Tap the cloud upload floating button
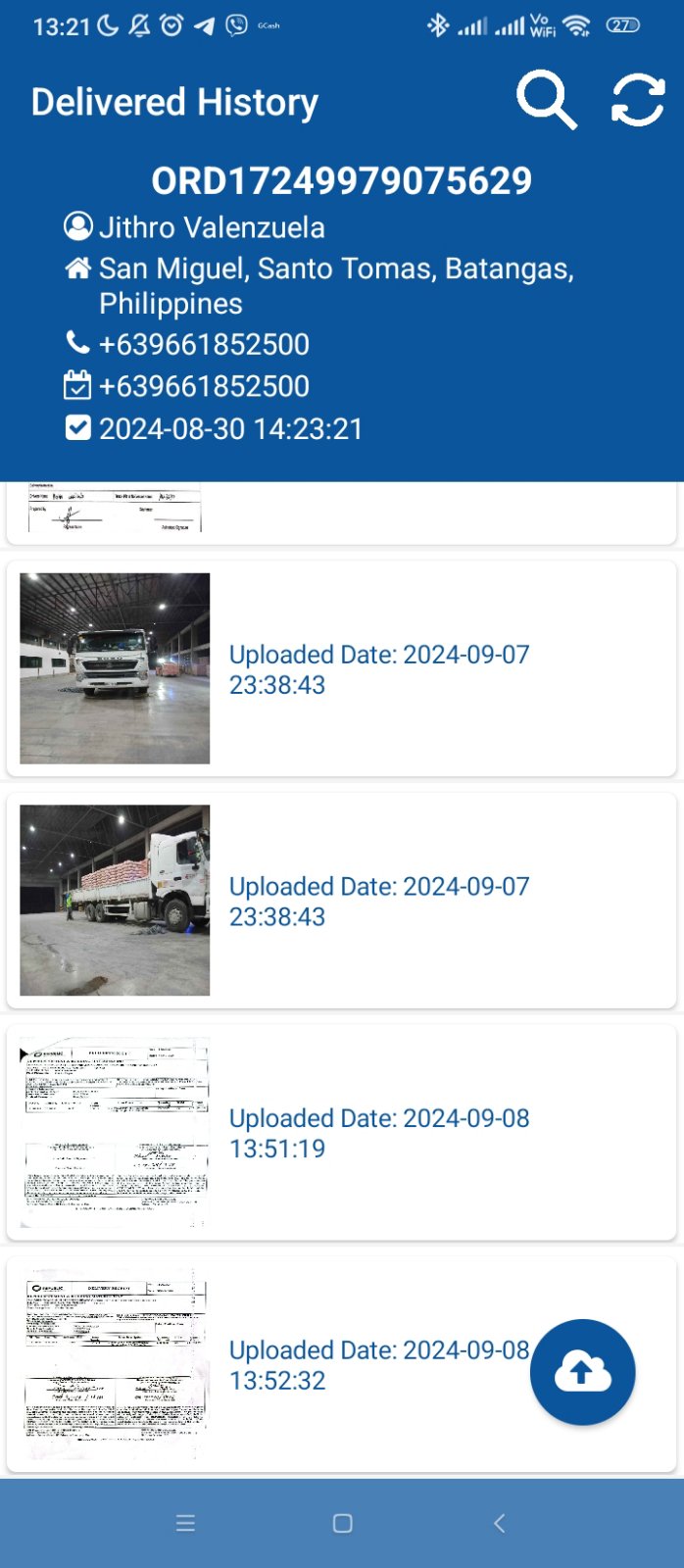This screenshot has height=1568, width=684. [x=582, y=1372]
